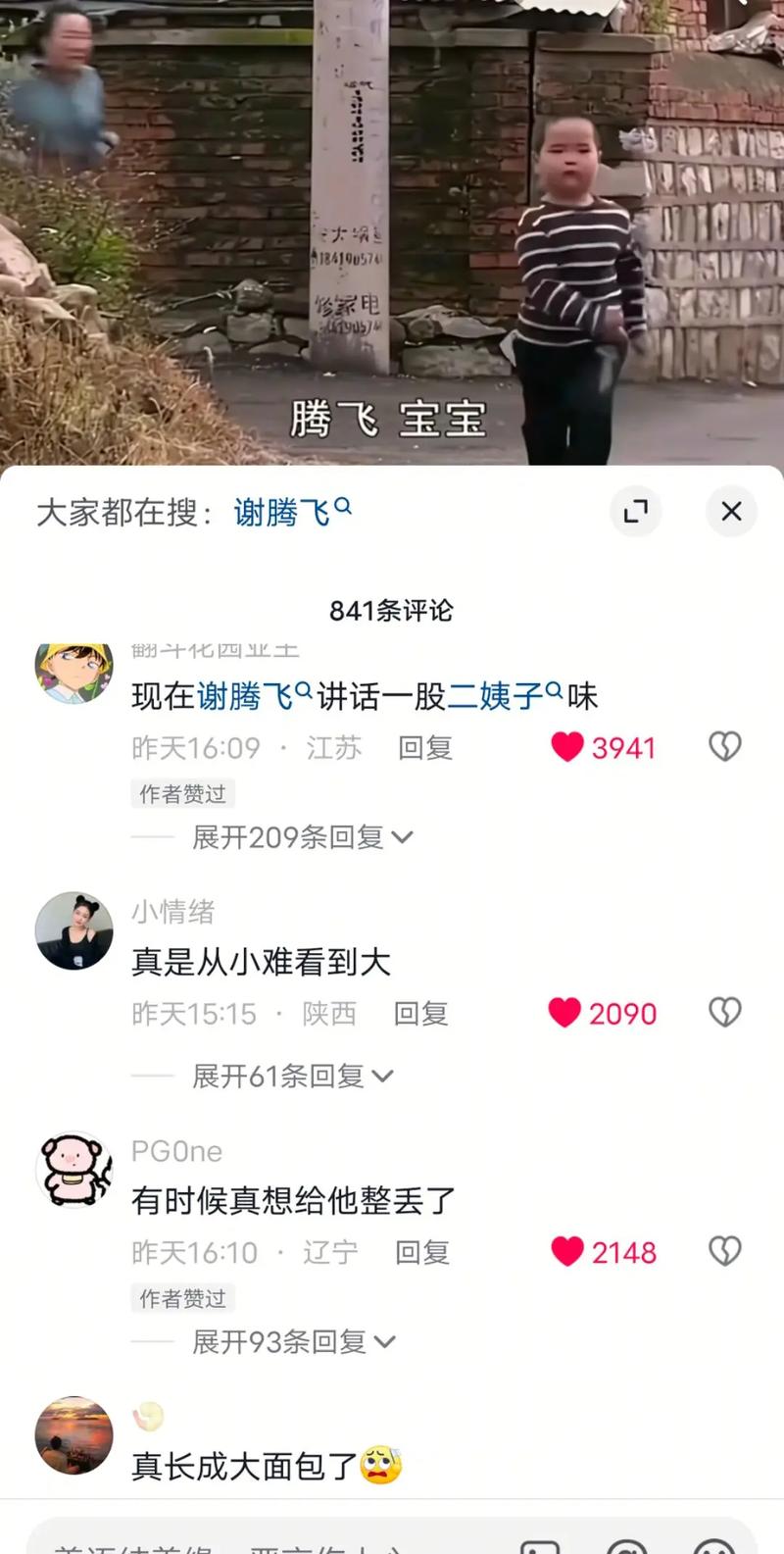Dislike PGOne's comment
The height and width of the screenshot is (1554, 784).
(x=724, y=1252)
